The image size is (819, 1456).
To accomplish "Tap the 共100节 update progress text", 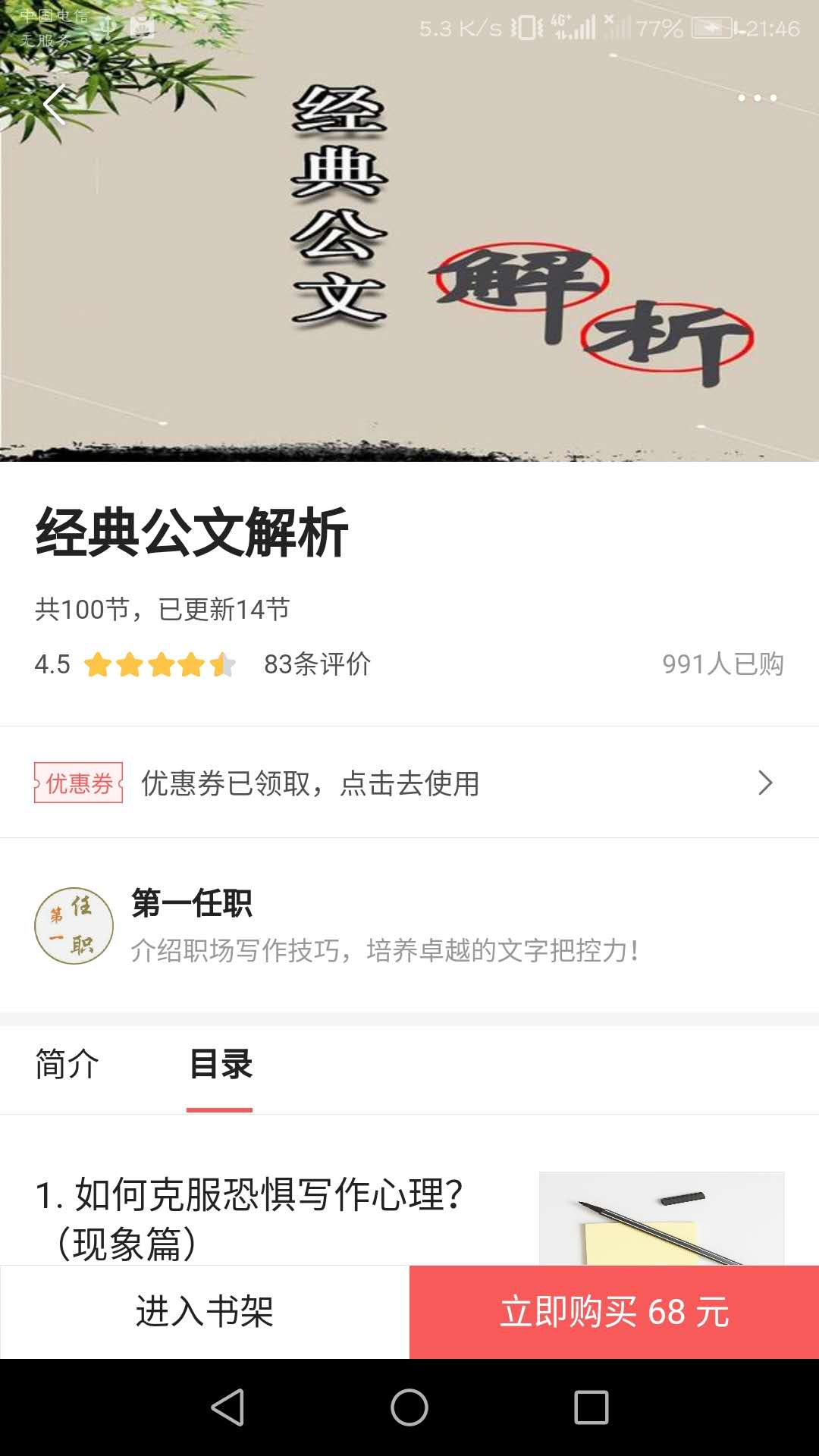I will tap(164, 607).
